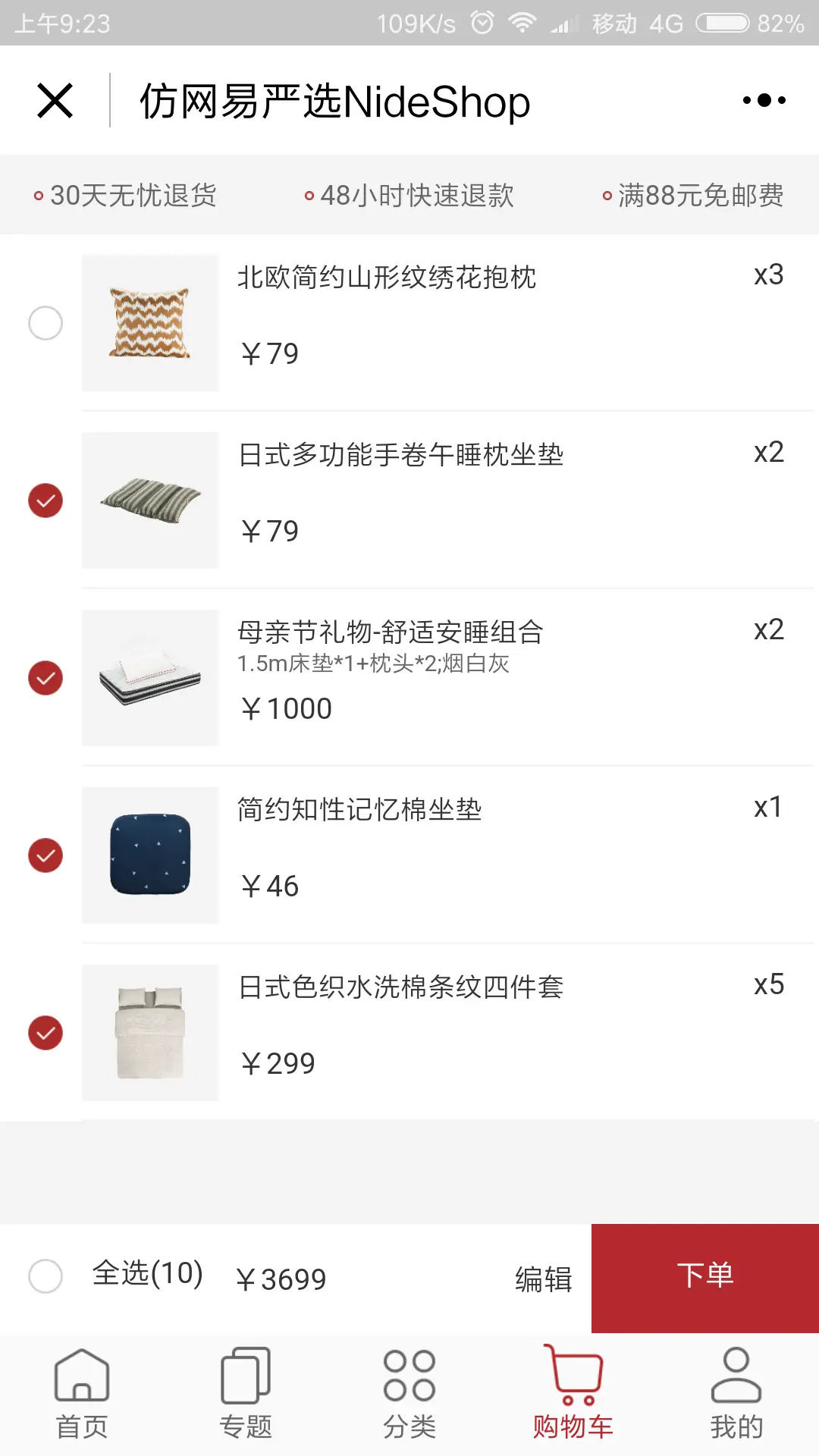
Task: Uncheck the 母亲节礼物-舒适安睡组合 item
Action: pyautogui.click(x=45, y=677)
